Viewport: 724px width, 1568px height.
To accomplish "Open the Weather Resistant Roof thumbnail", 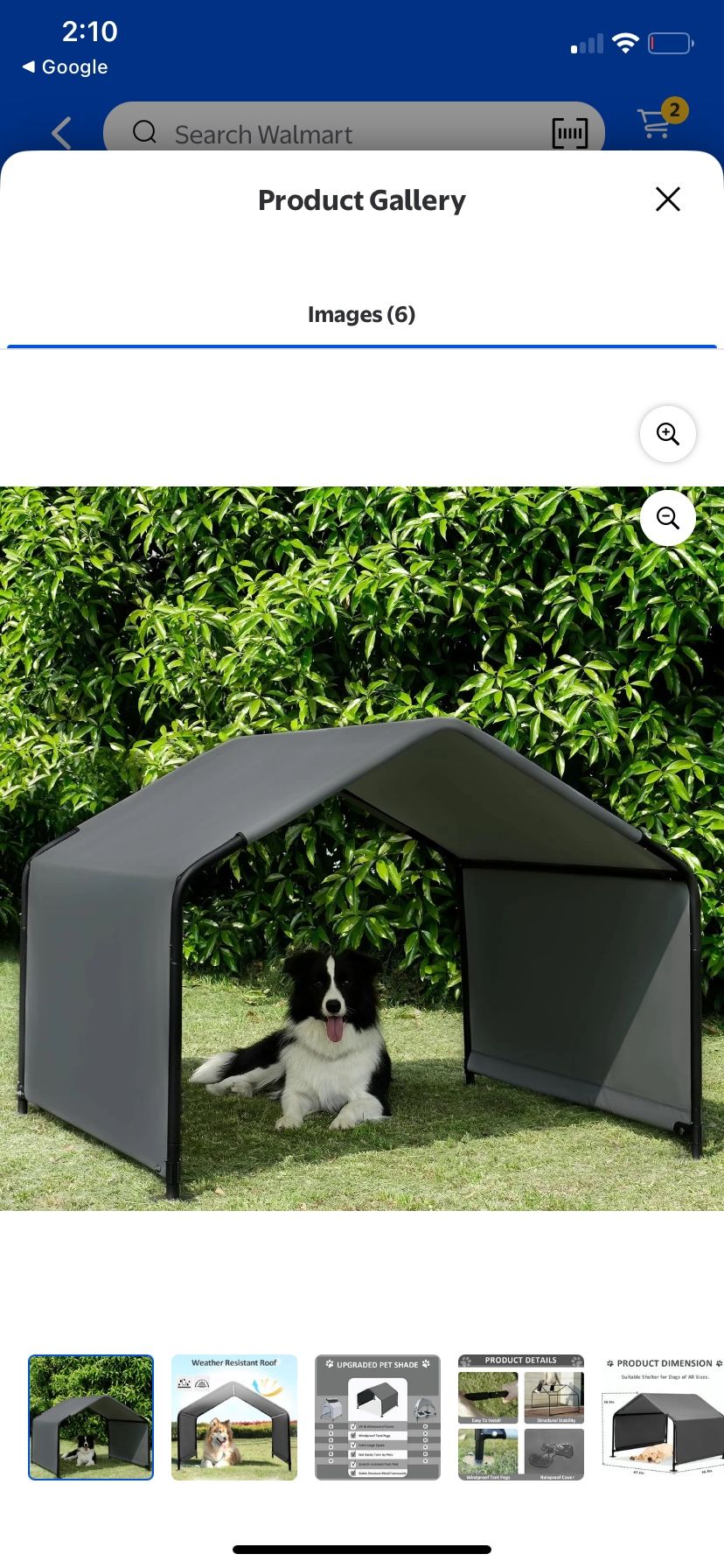I will [233, 1417].
